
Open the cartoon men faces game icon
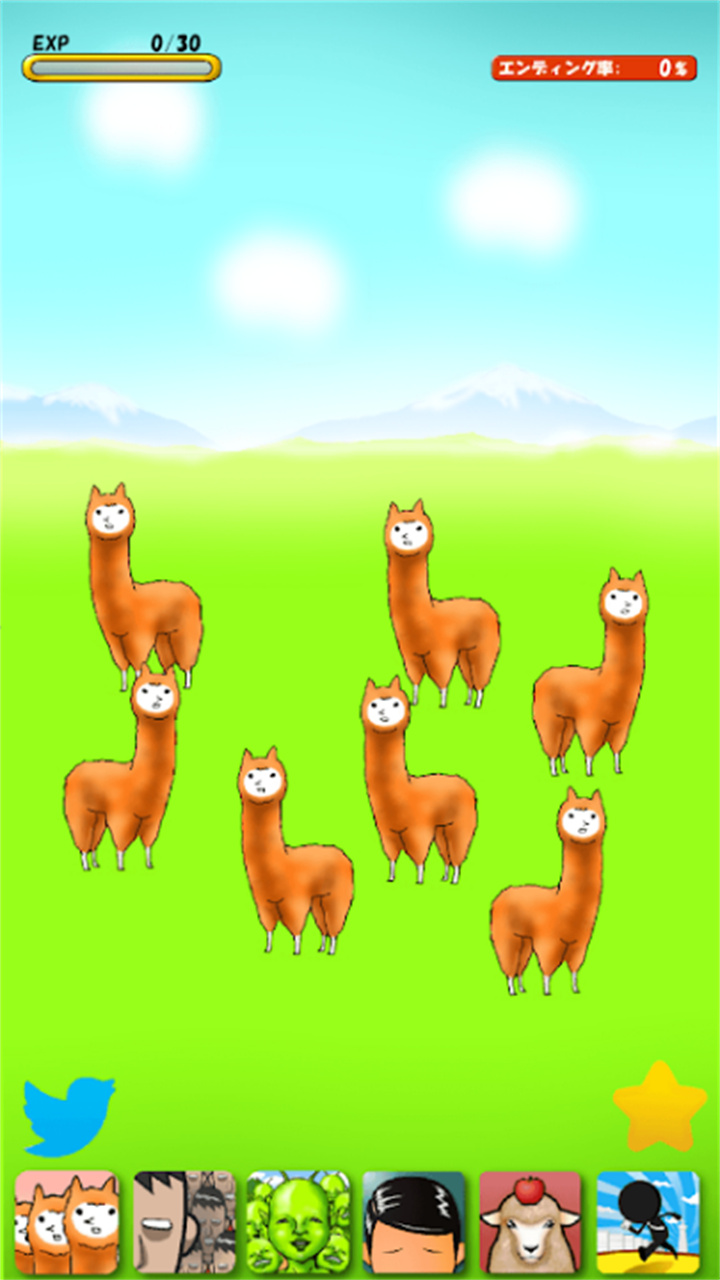(184, 1222)
